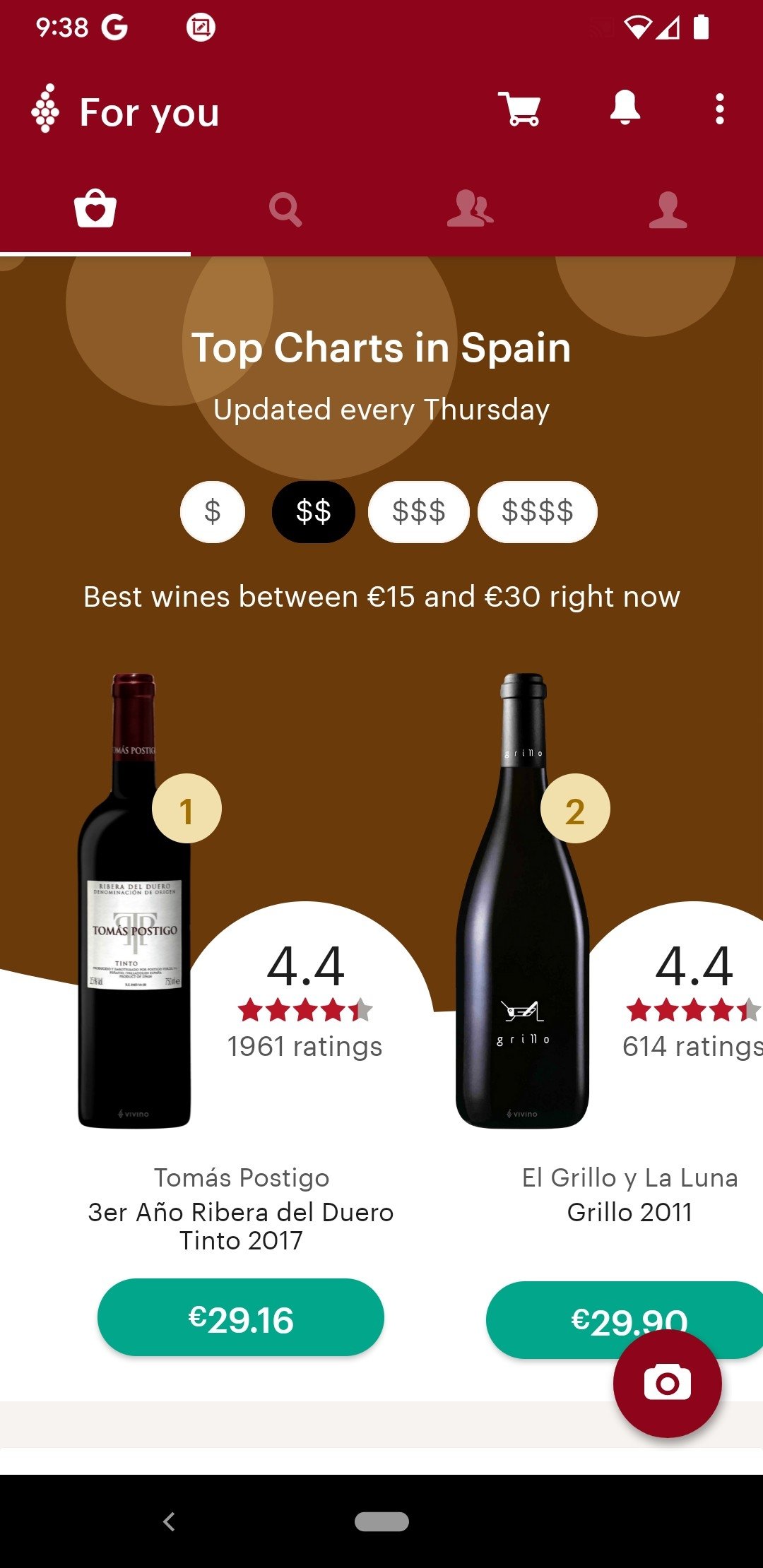Select the $$ price range chip
The image size is (763, 1568).
tap(313, 511)
